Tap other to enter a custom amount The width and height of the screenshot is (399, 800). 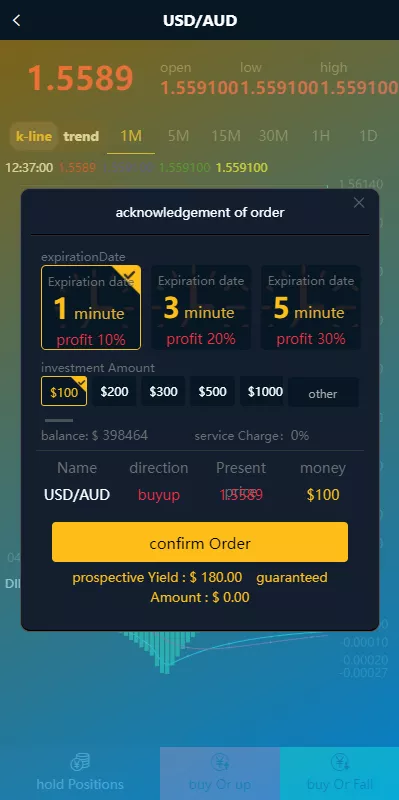[322, 392]
